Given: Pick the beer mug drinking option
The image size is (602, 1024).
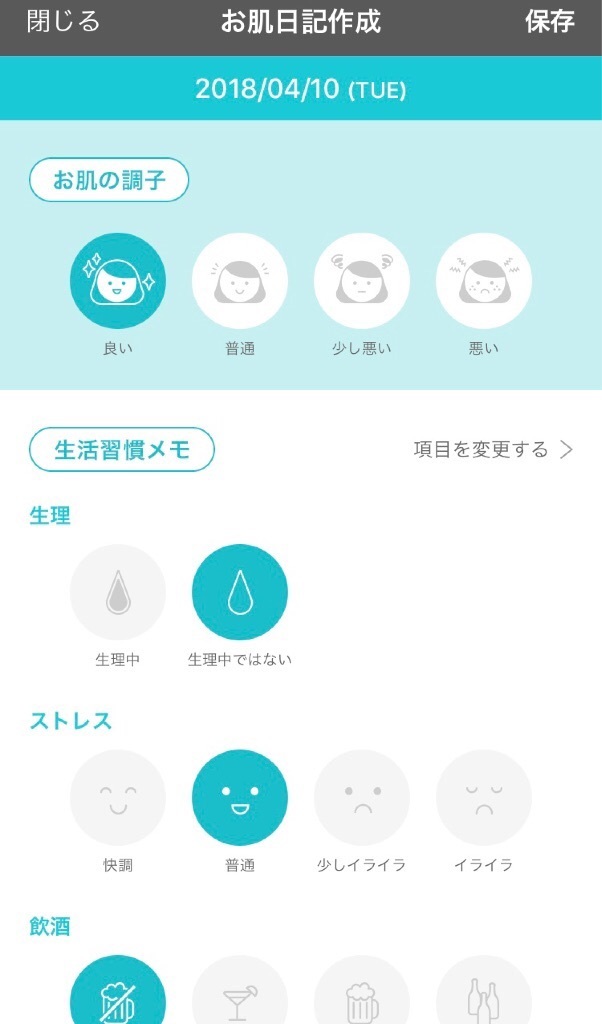Looking at the screenshot, I should point(362,995).
